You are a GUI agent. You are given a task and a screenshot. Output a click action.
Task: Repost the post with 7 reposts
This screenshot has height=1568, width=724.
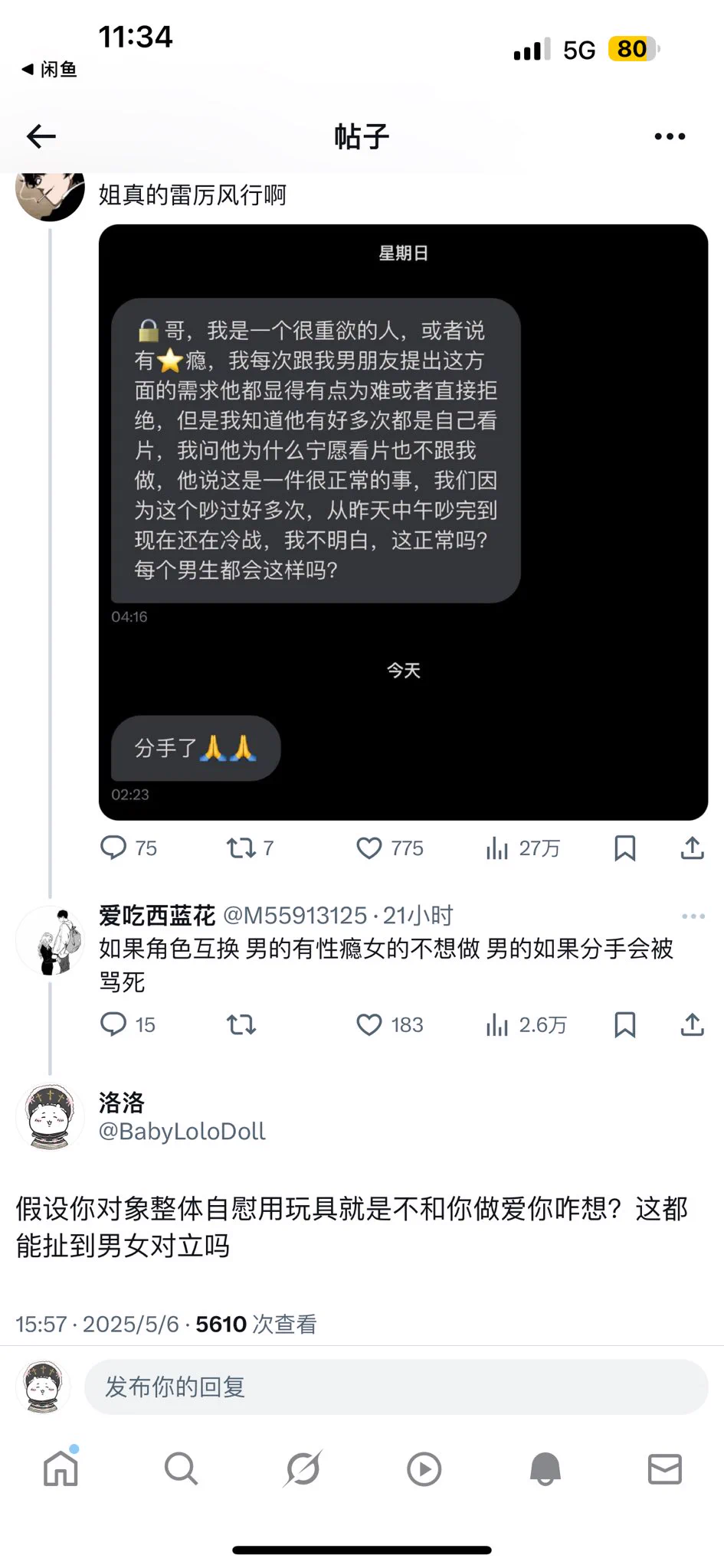tap(241, 848)
